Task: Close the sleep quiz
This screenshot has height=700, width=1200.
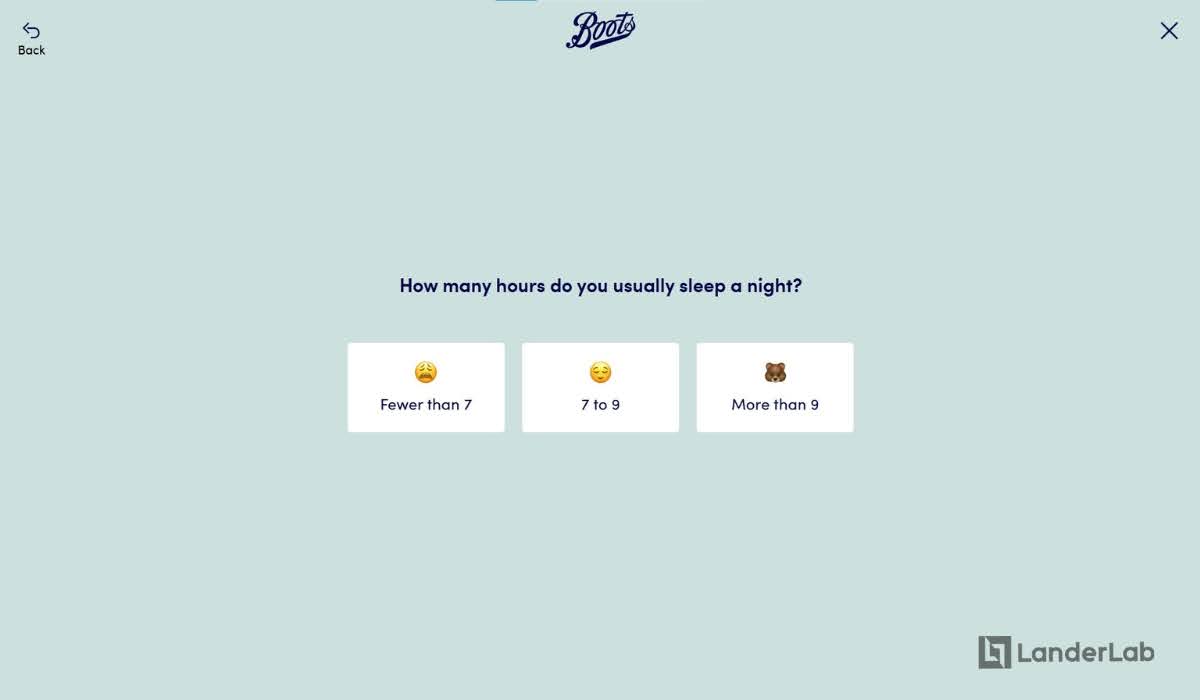Action: tap(1168, 31)
